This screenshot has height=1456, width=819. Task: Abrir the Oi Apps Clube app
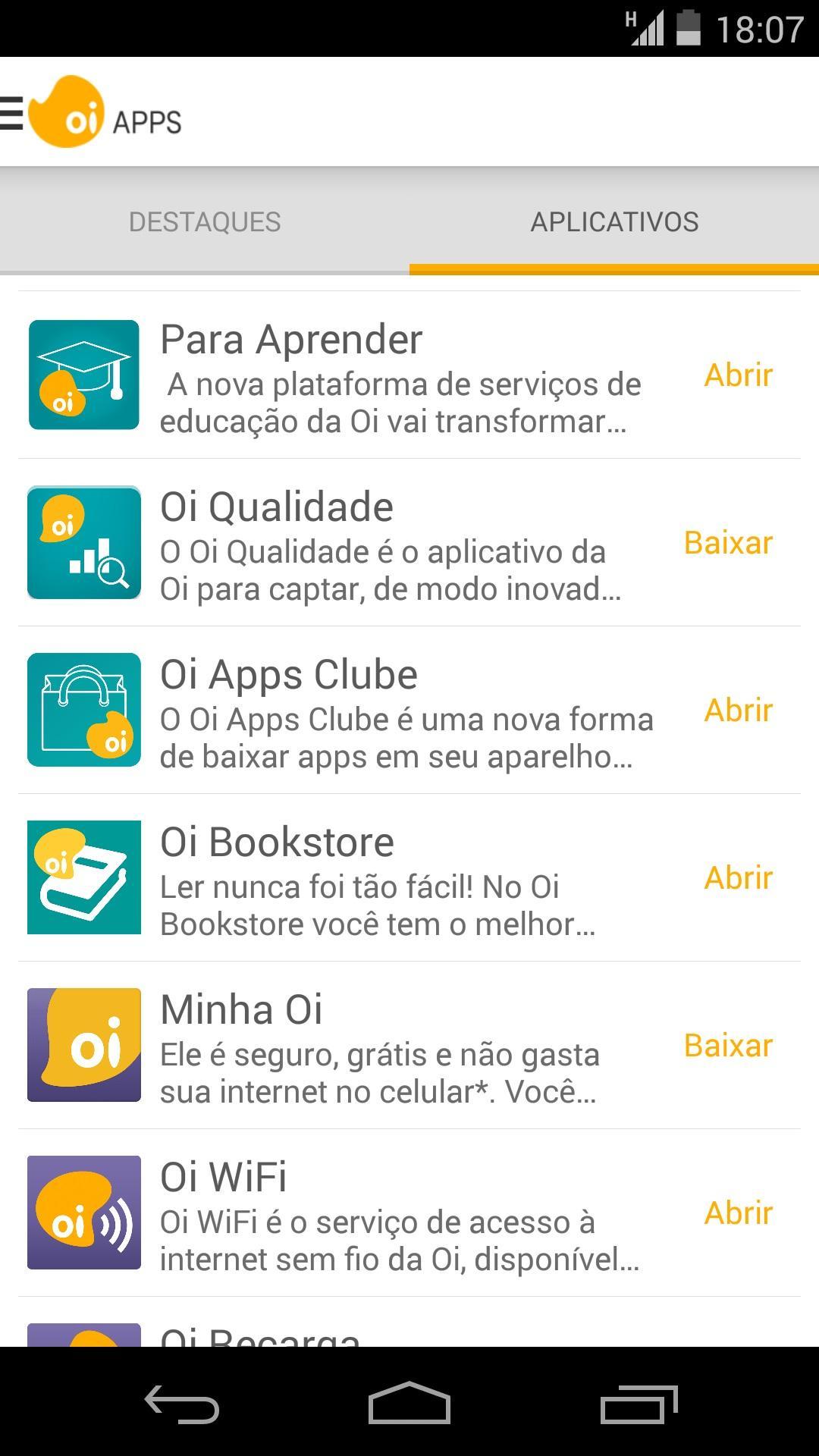739,709
